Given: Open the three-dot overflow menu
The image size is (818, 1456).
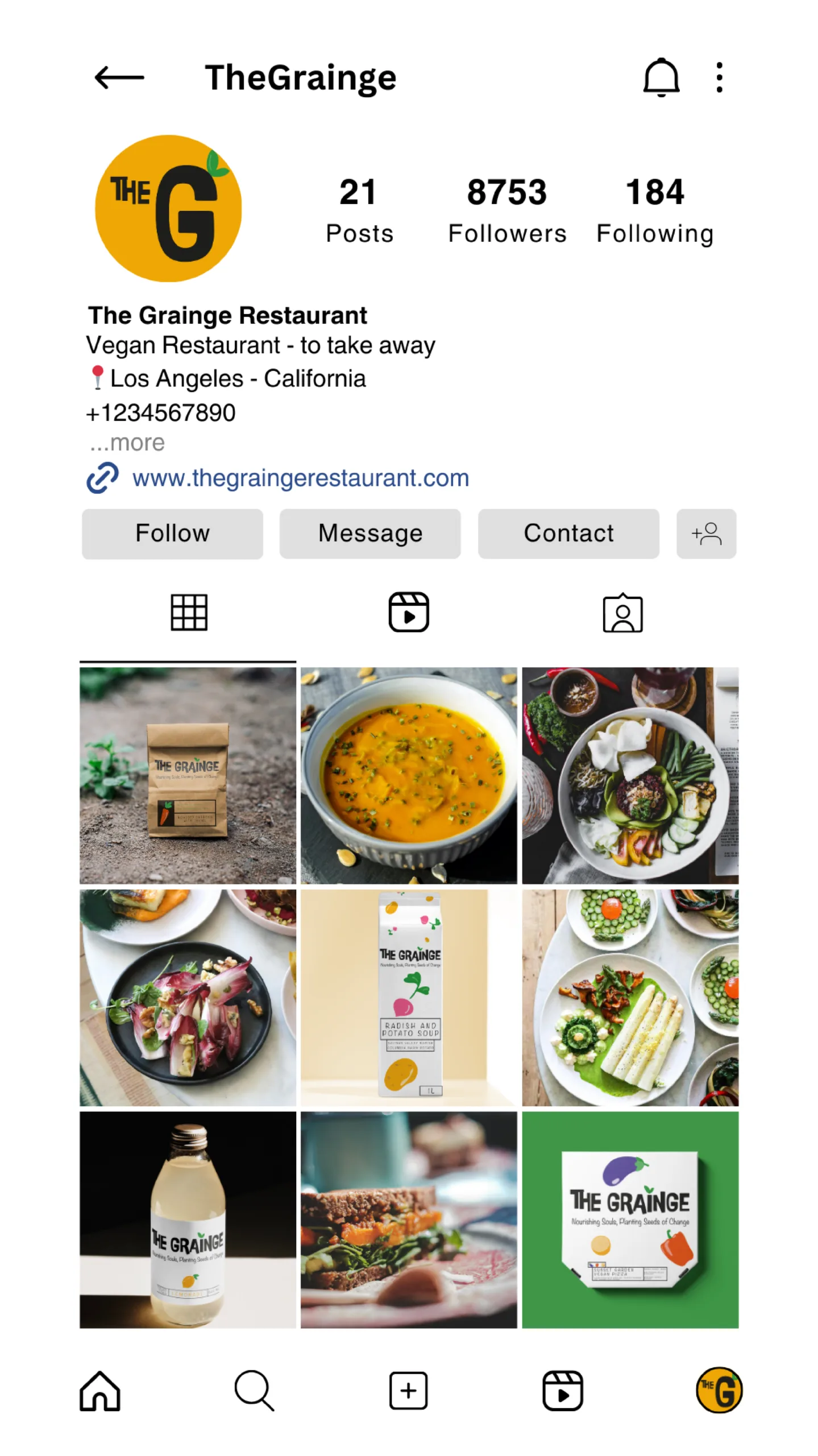Looking at the screenshot, I should 719,77.
